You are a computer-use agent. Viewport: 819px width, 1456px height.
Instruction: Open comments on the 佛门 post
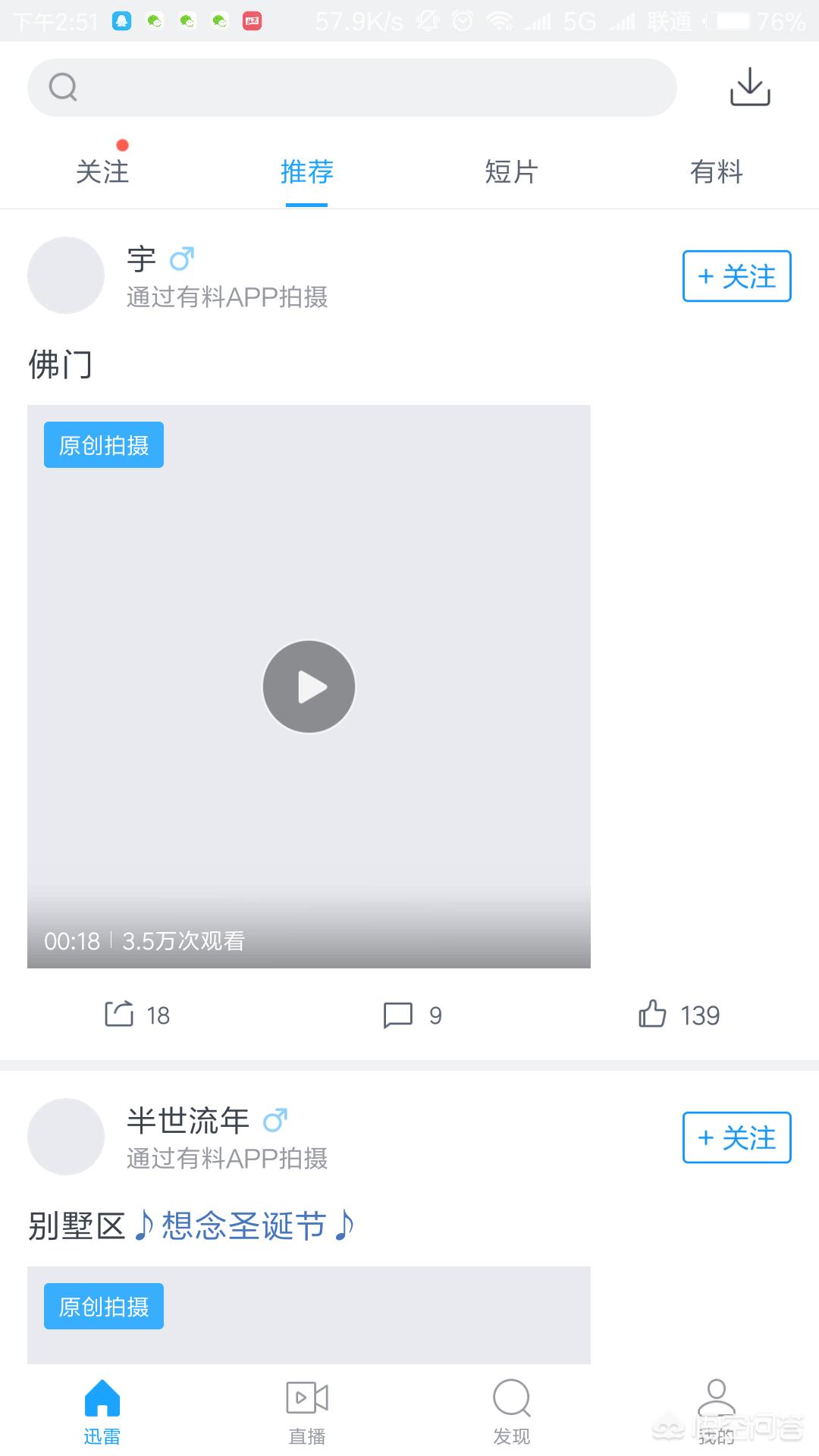click(413, 1015)
